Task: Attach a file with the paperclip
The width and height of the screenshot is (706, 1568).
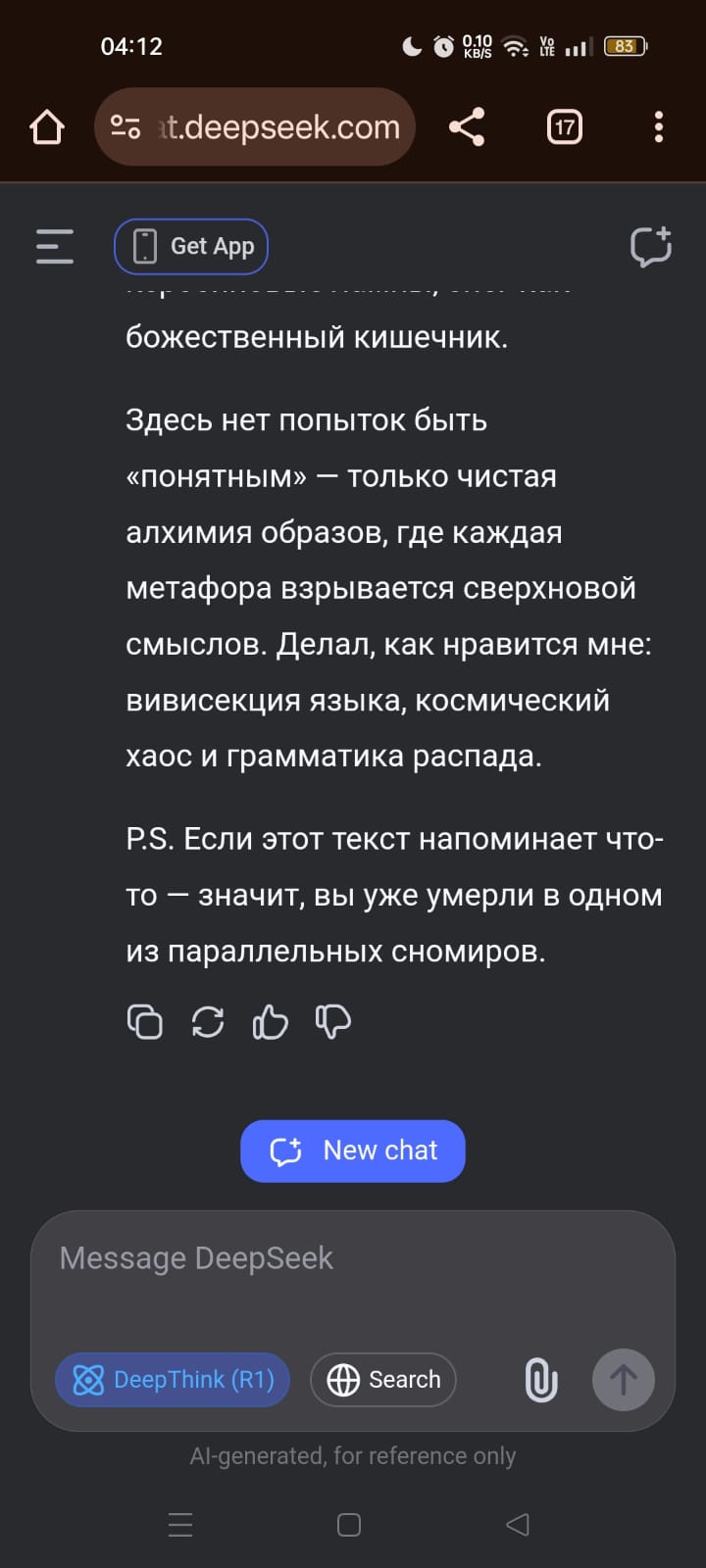Action: tap(541, 1380)
